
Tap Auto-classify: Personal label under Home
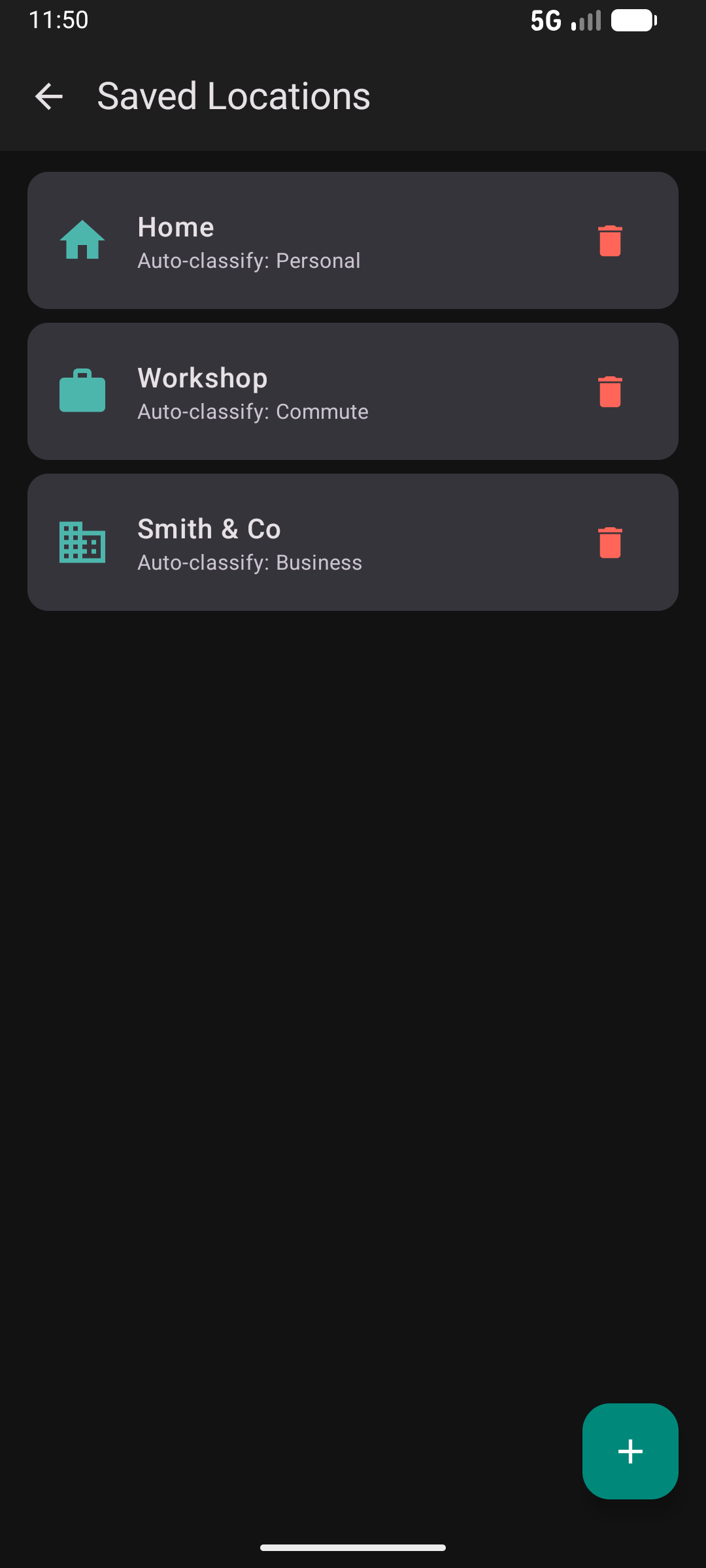249,261
